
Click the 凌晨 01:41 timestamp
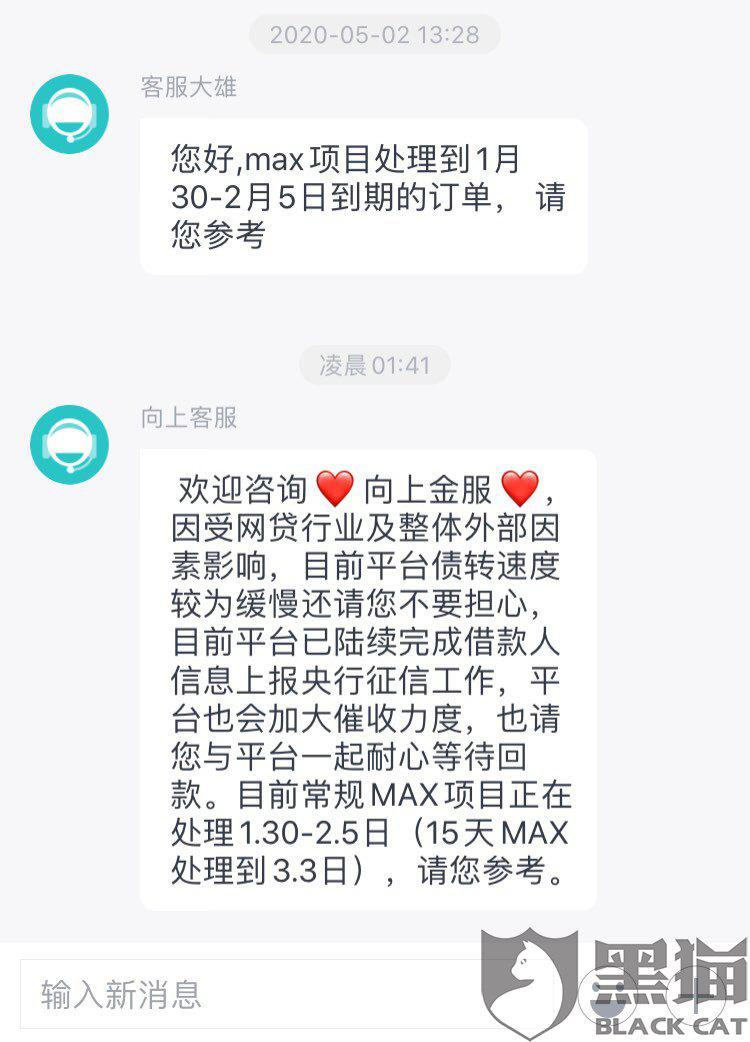(x=374, y=365)
